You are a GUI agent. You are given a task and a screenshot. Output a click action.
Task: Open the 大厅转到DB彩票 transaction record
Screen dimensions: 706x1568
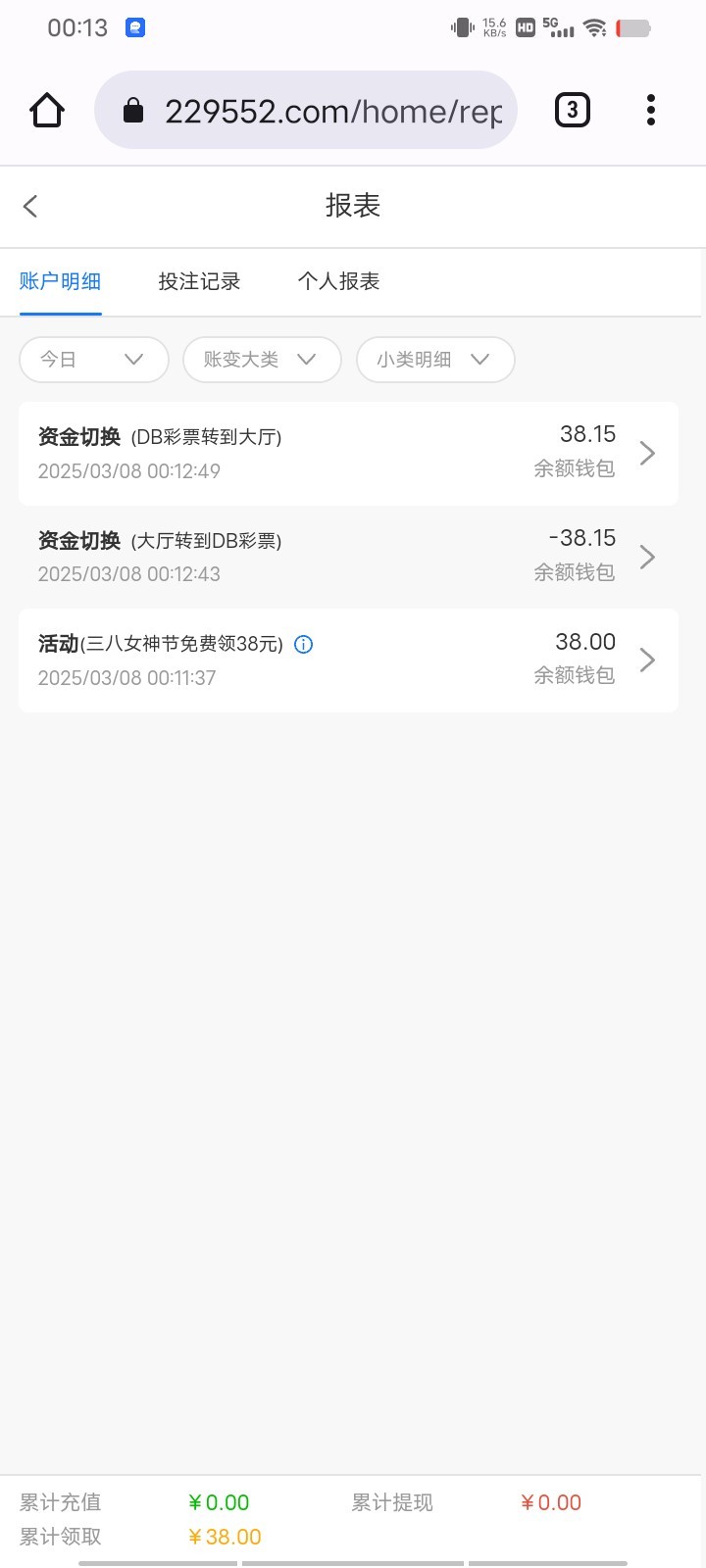coord(348,557)
